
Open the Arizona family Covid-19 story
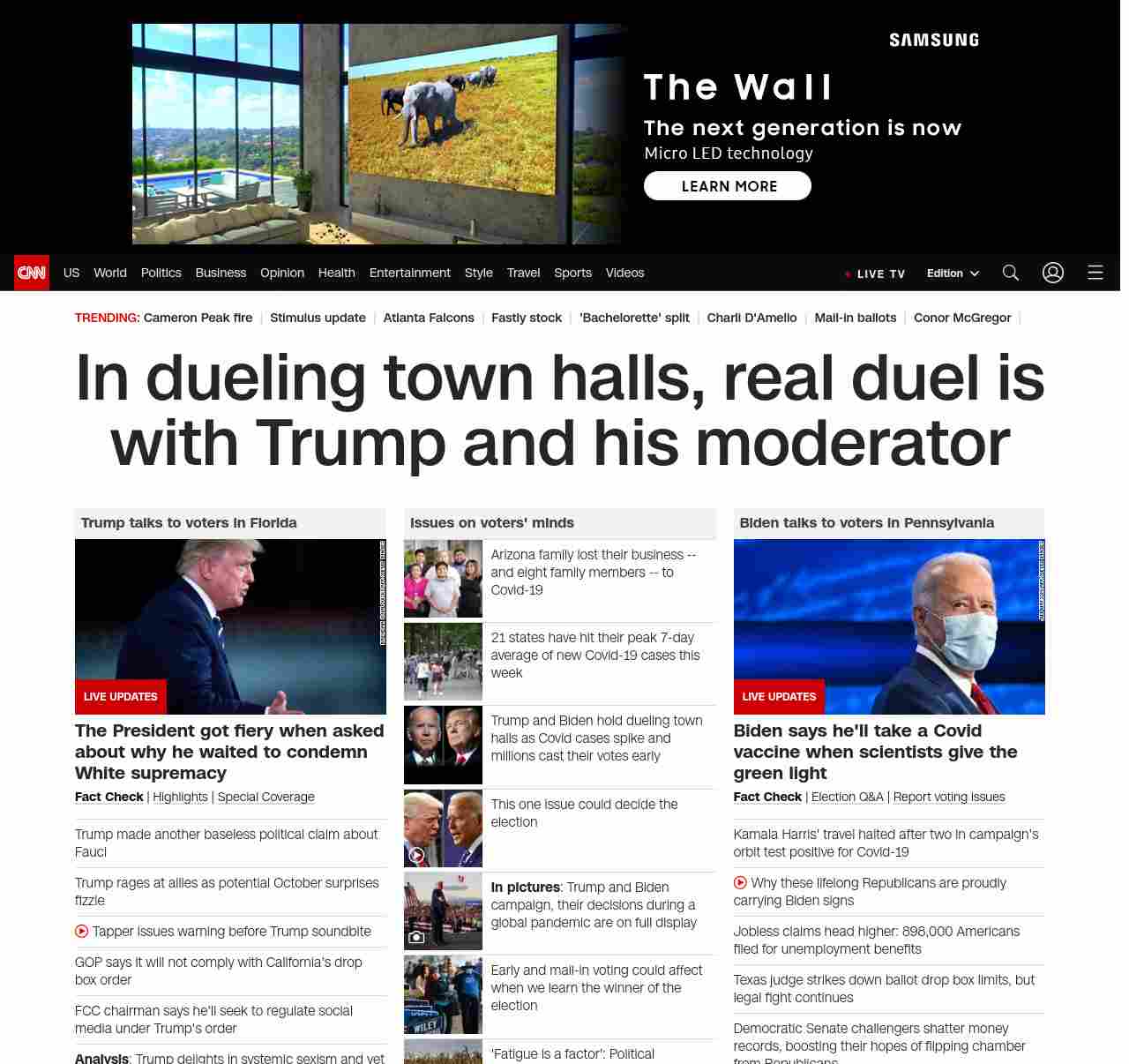point(593,572)
